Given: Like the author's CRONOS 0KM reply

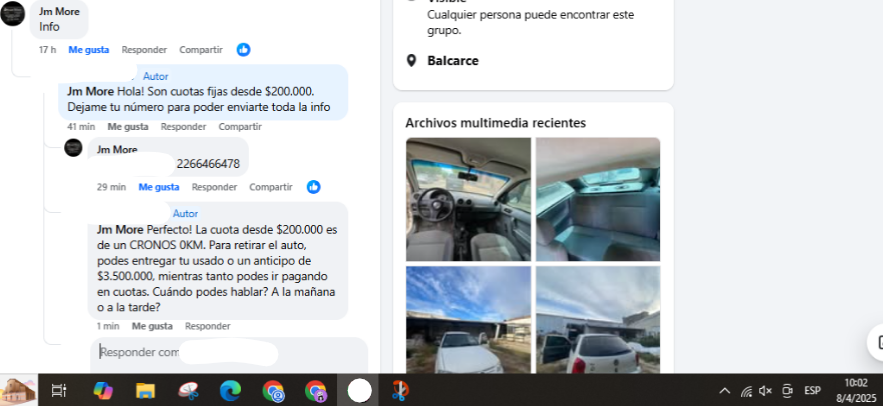Looking at the screenshot, I should pyautogui.click(x=152, y=326).
